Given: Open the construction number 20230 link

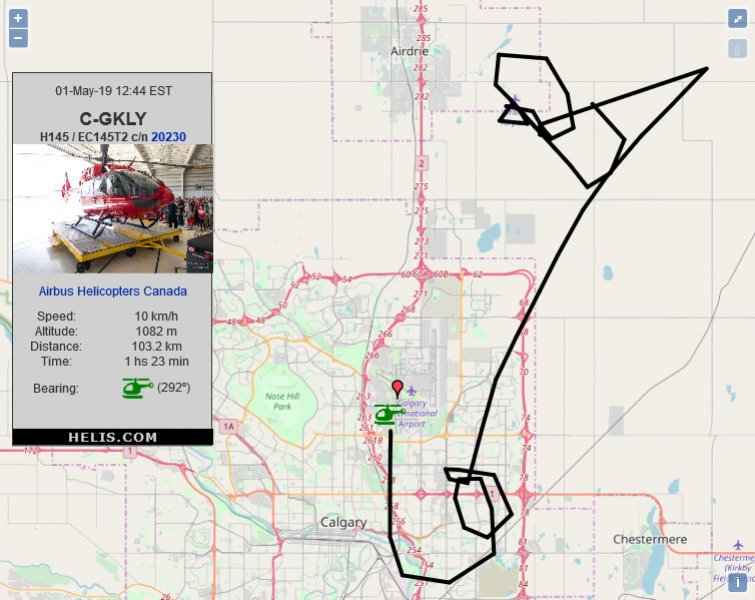Looking at the screenshot, I should pos(168,136).
